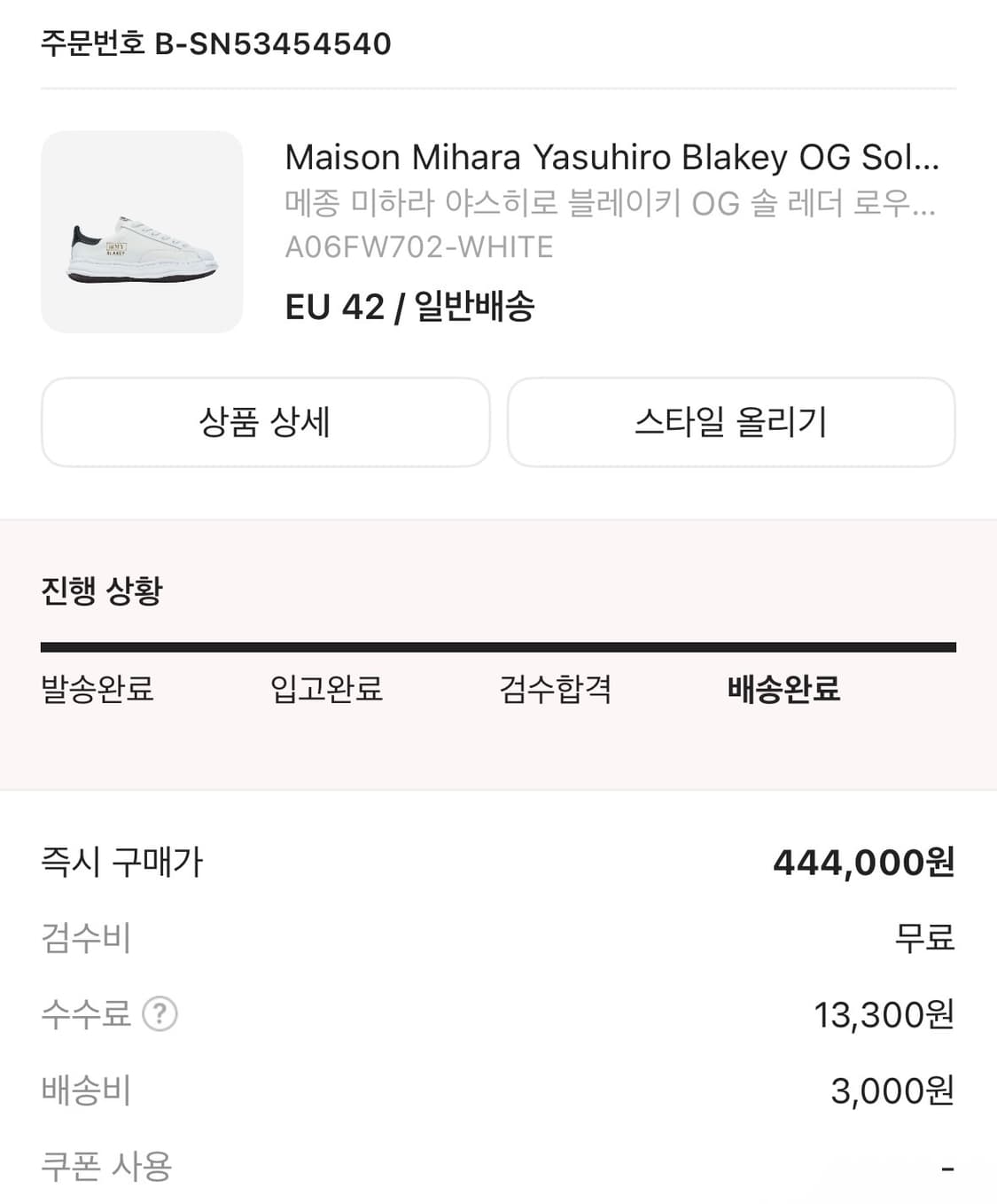Image resolution: width=997 pixels, height=1204 pixels.
Task: Select the style code A06FW702-WHITE
Action: coord(420,247)
